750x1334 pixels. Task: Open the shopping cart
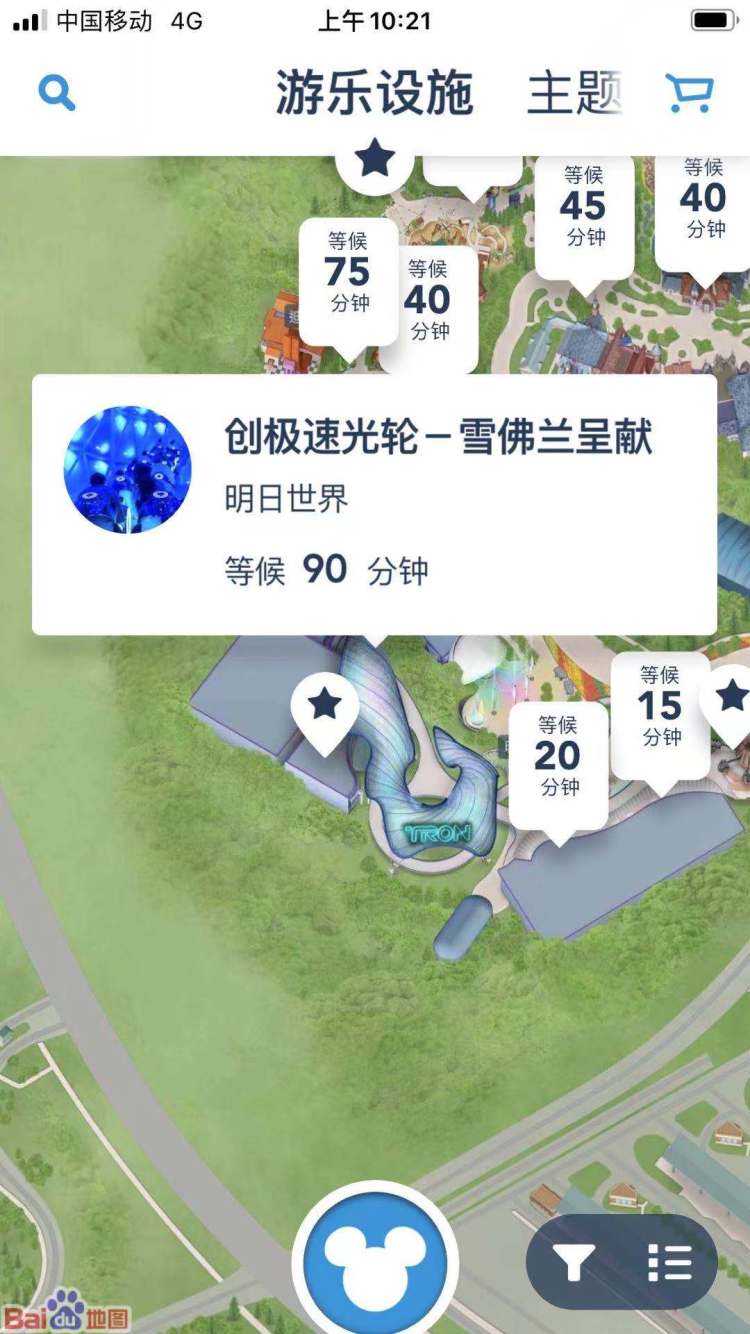click(689, 94)
